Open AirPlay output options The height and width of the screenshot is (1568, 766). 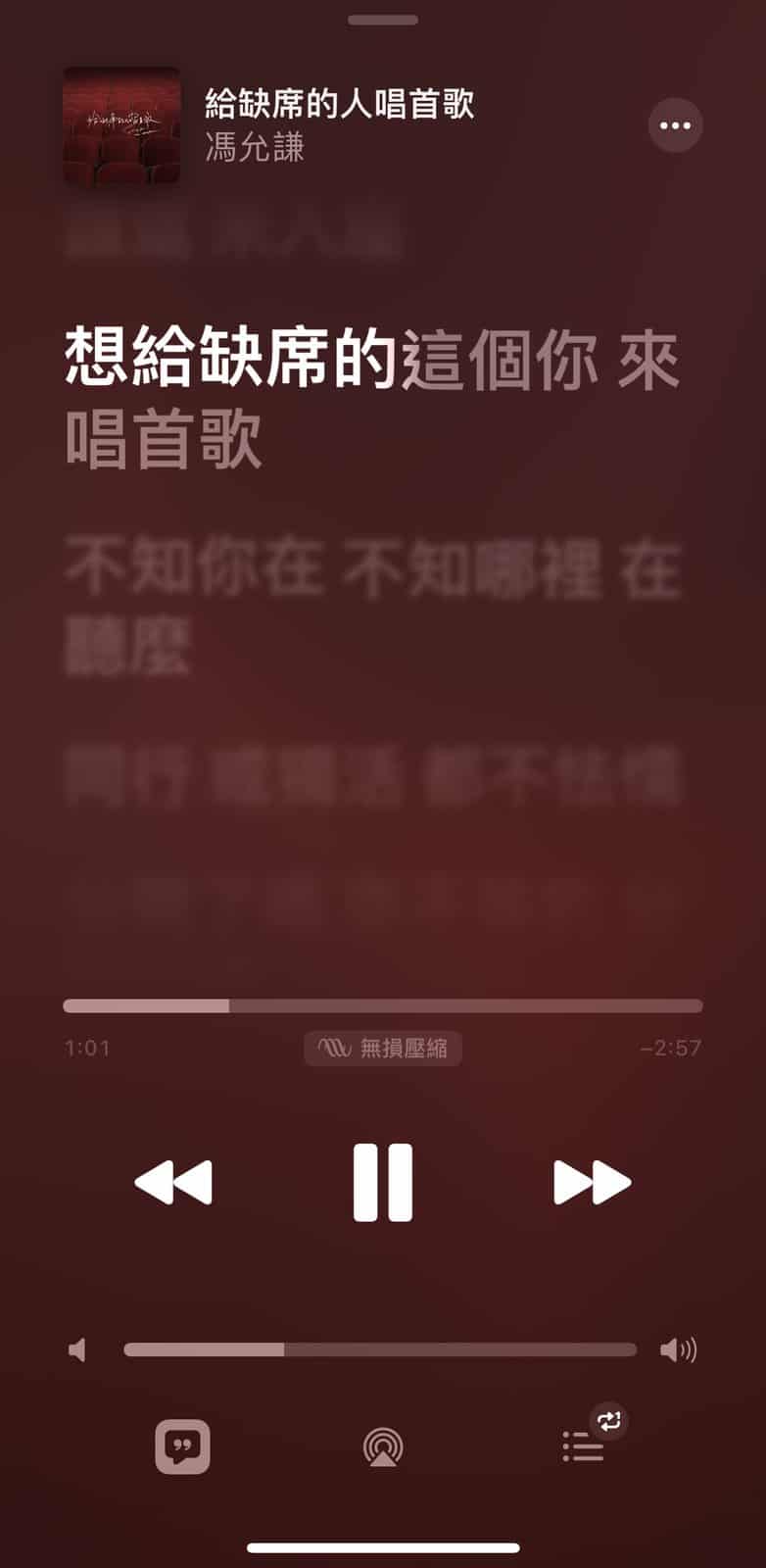(383, 1447)
